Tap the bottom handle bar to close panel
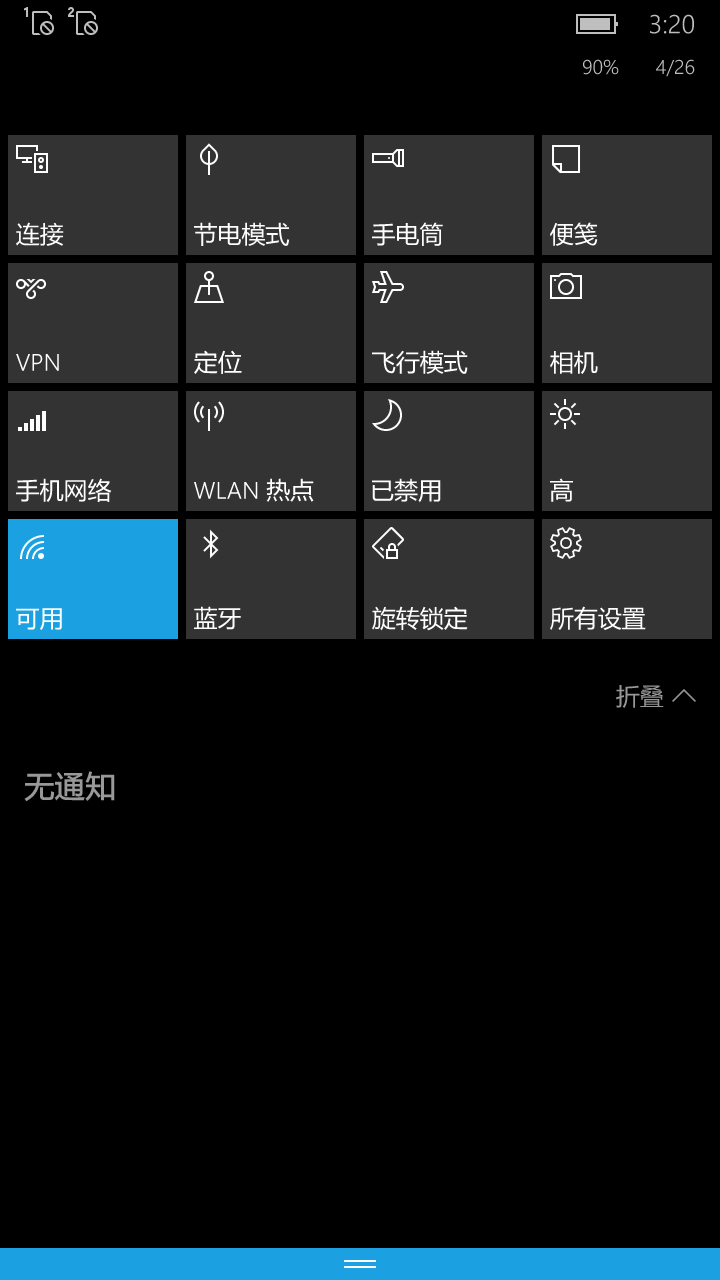Screen dimensions: 720x1280 pyautogui.click(x=360, y=1264)
